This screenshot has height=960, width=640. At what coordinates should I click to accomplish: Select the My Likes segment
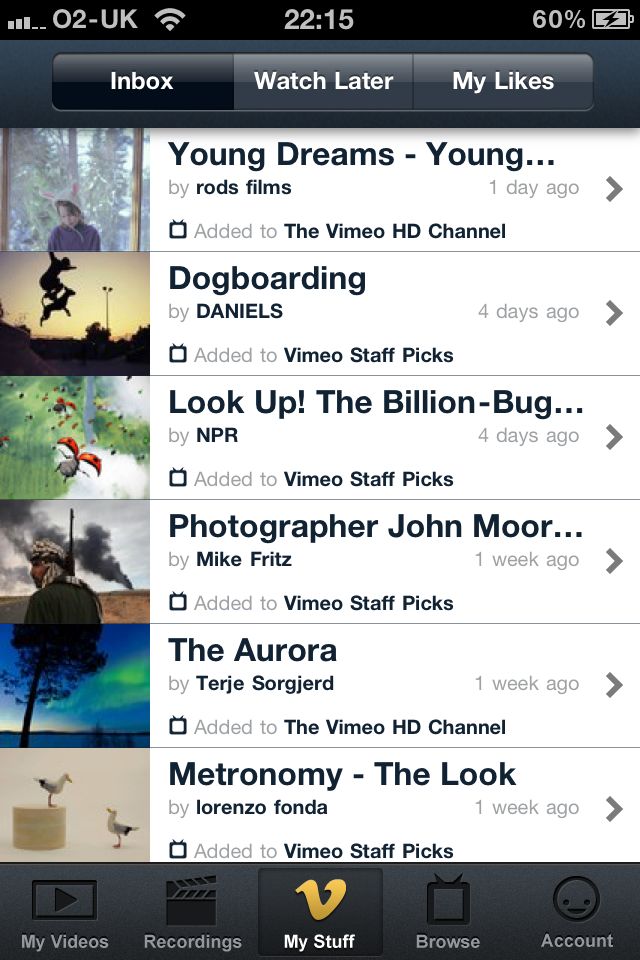pos(503,82)
